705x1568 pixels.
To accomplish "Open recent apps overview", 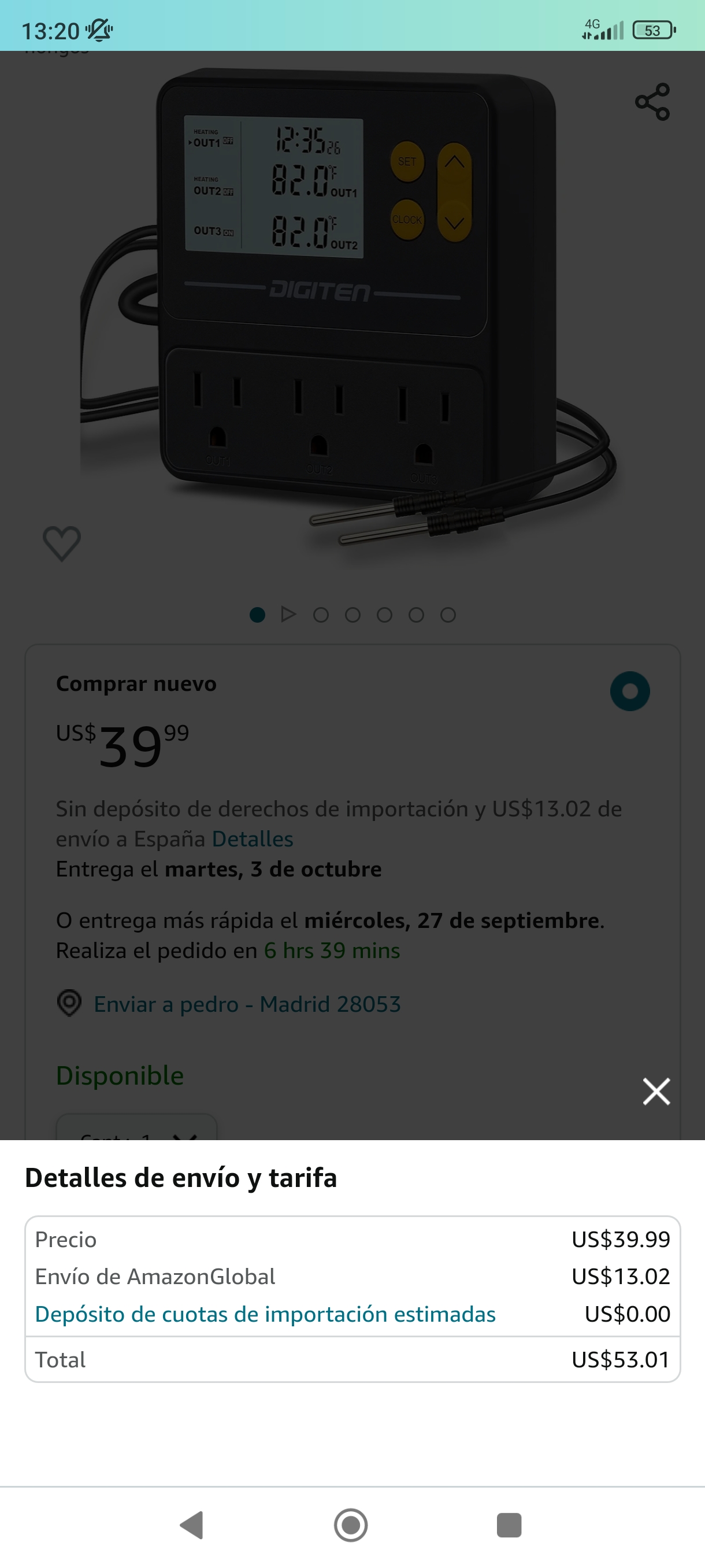I will coord(509,1525).
